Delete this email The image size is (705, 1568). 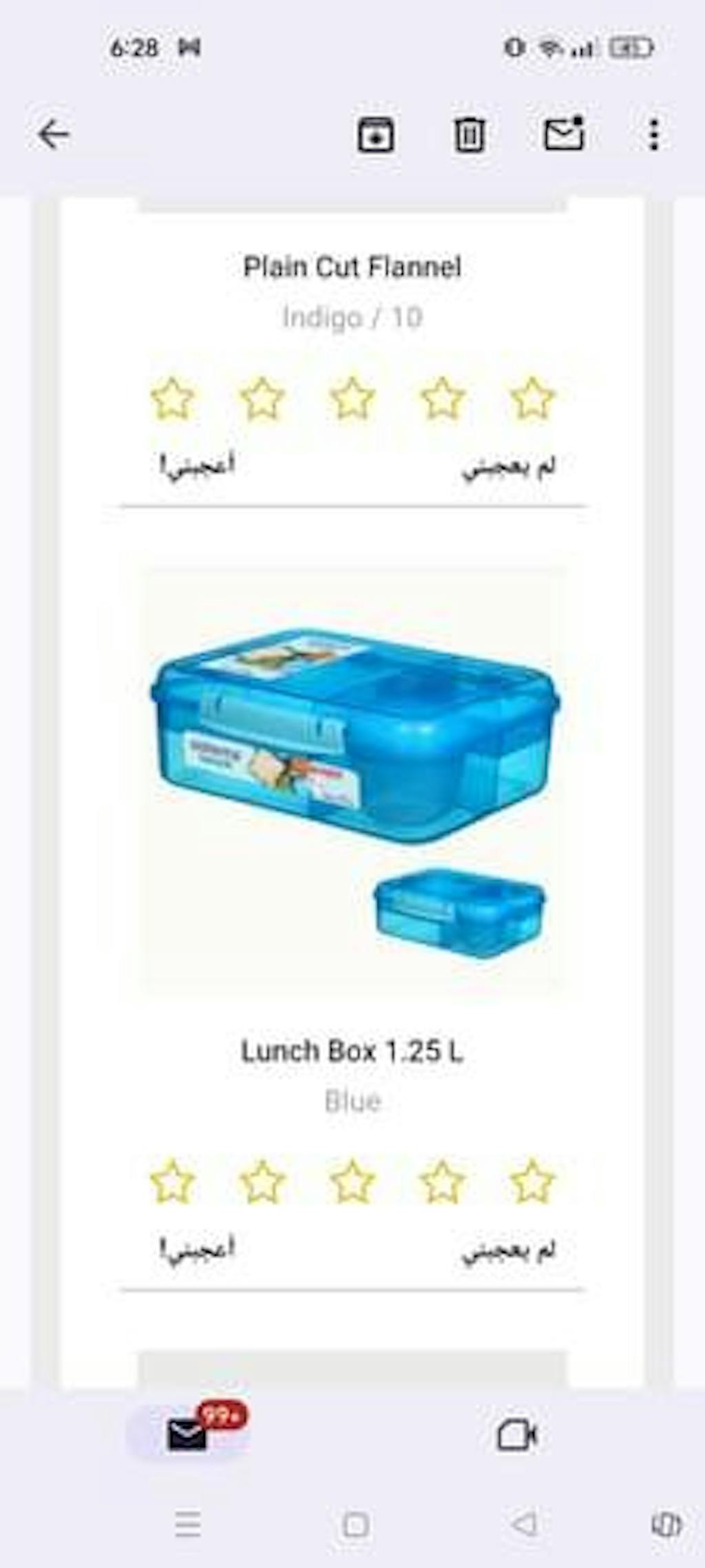coord(469,134)
